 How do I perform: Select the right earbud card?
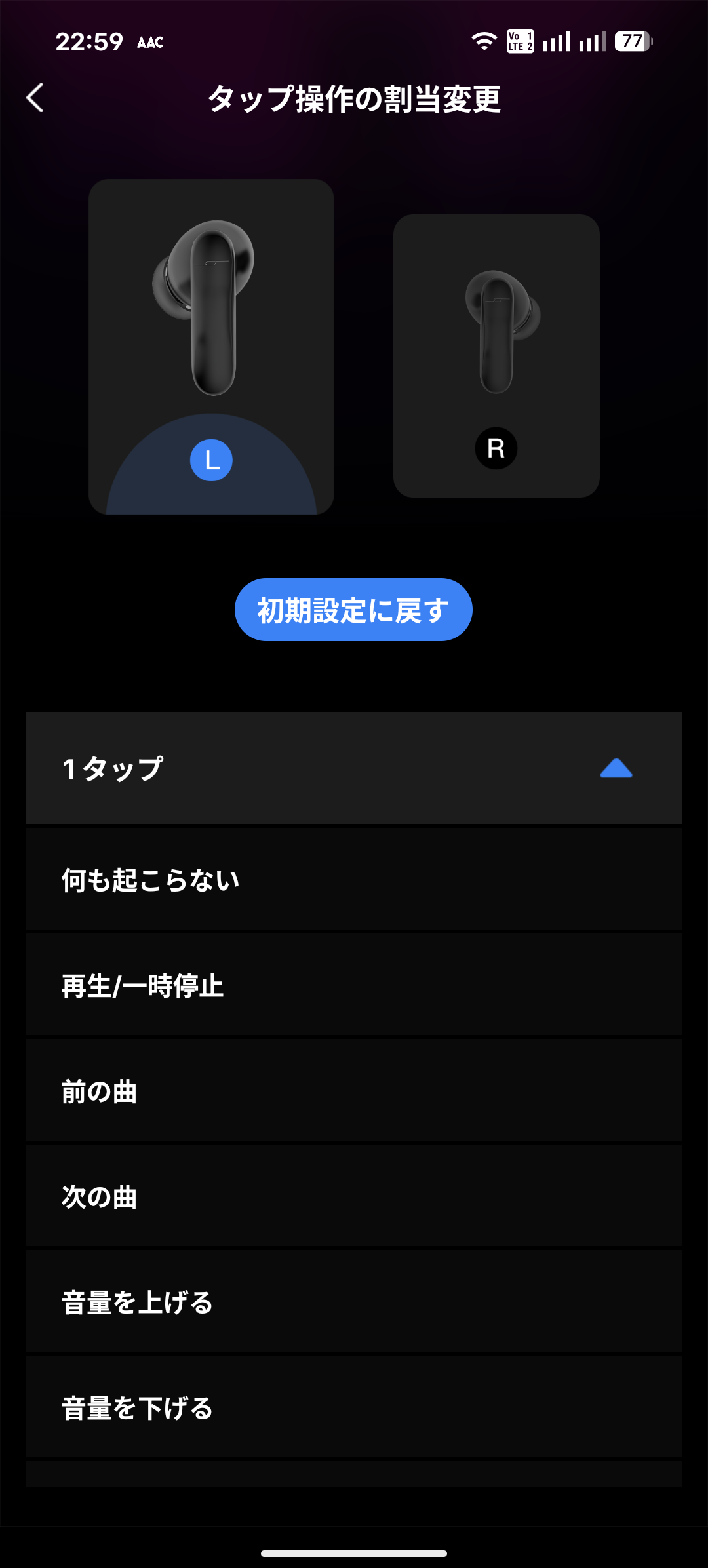(x=496, y=356)
